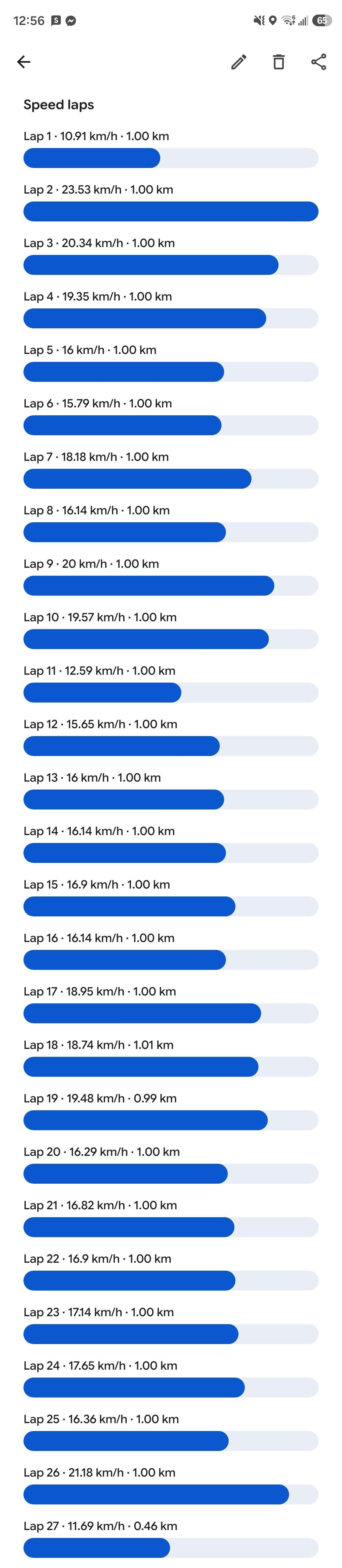Go back using the arrow icon
Image resolution: width=342 pixels, height=1568 pixels.
24,61
